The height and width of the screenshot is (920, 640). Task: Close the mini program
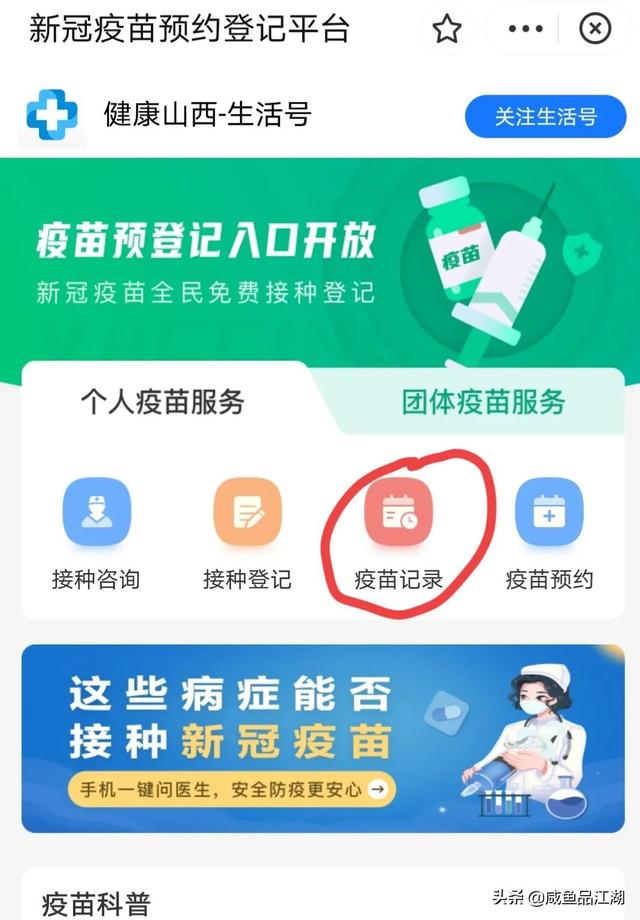coord(595,30)
